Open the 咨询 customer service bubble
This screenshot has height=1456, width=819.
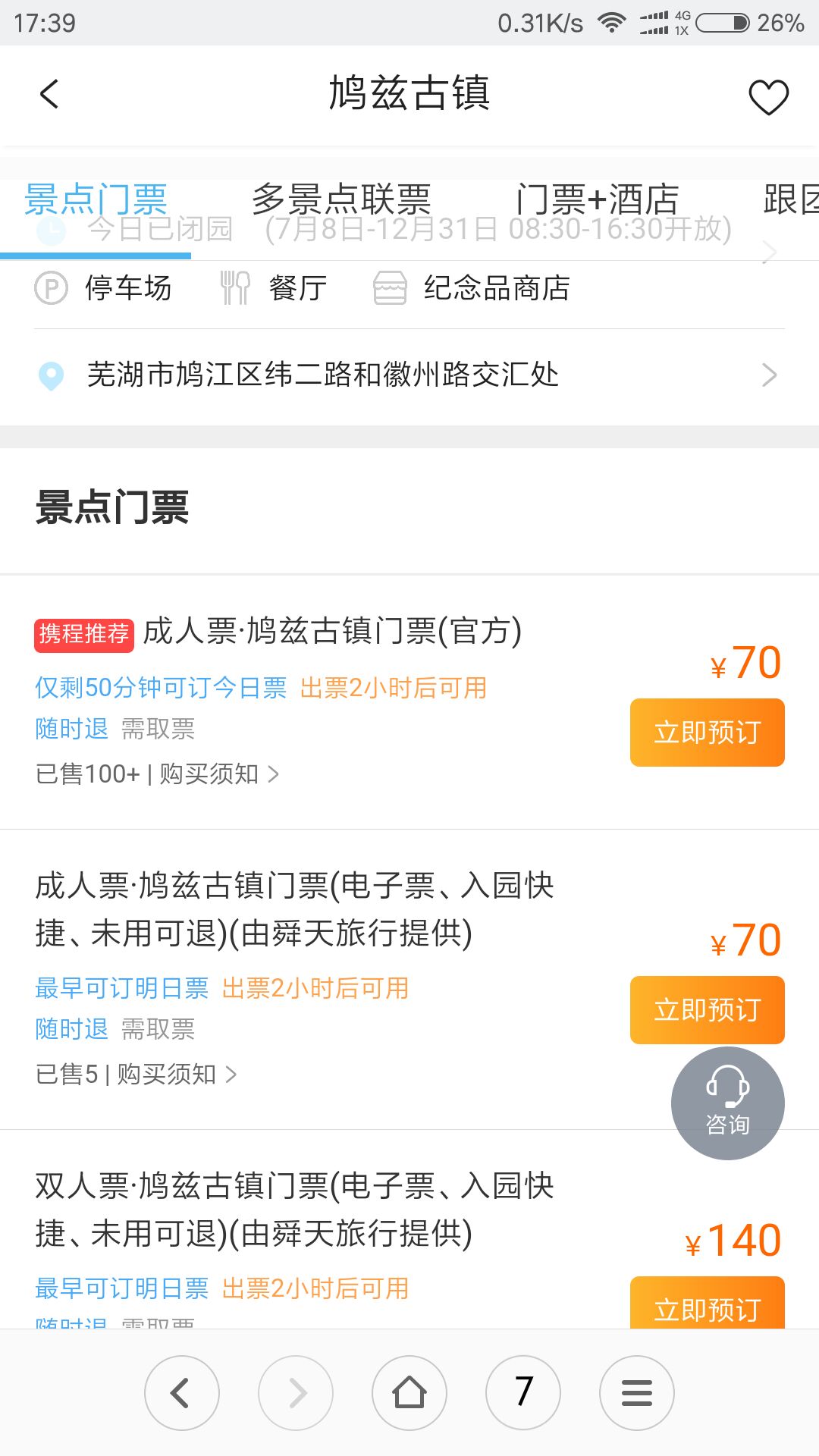point(728,1103)
